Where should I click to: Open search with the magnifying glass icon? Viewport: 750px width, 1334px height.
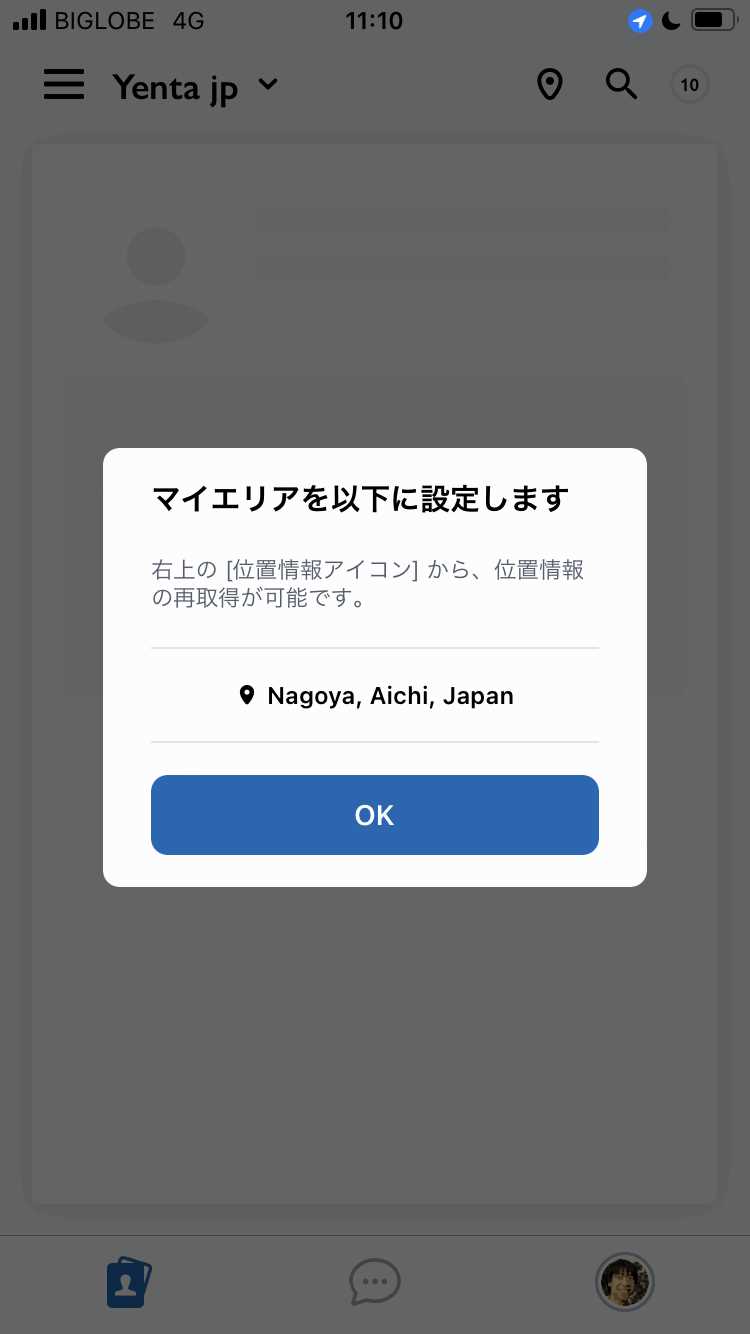(x=621, y=84)
